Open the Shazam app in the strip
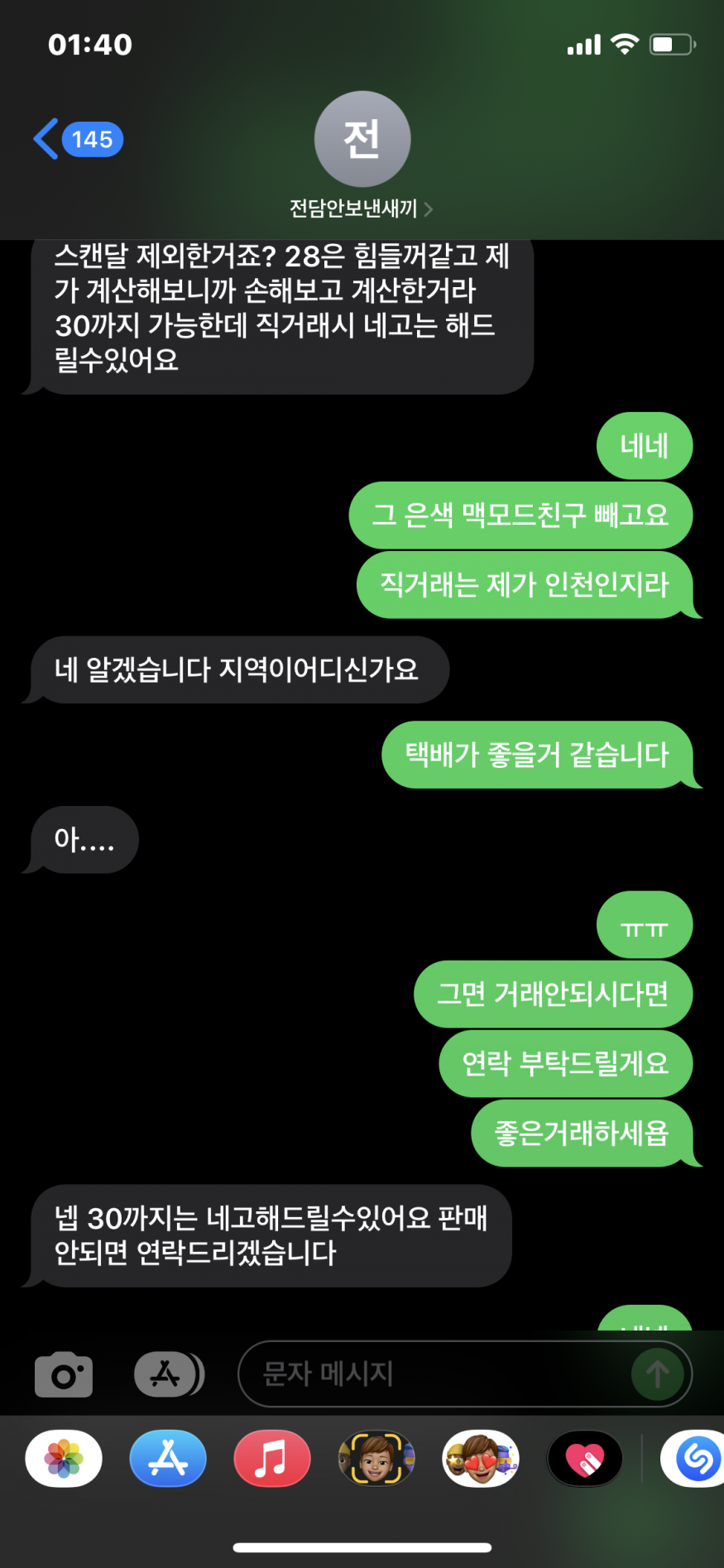The image size is (724, 1568). (695, 1459)
